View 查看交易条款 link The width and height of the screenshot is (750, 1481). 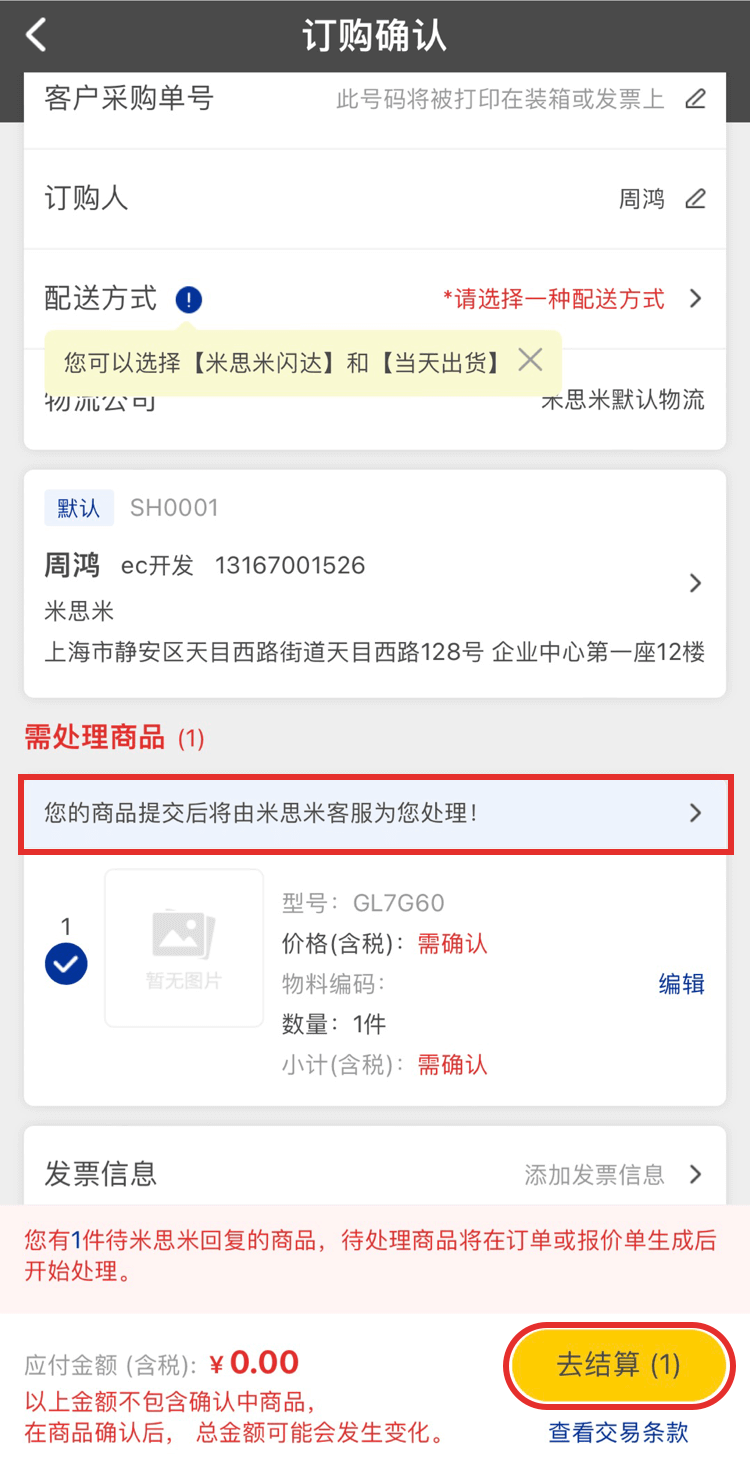(618, 1433)
